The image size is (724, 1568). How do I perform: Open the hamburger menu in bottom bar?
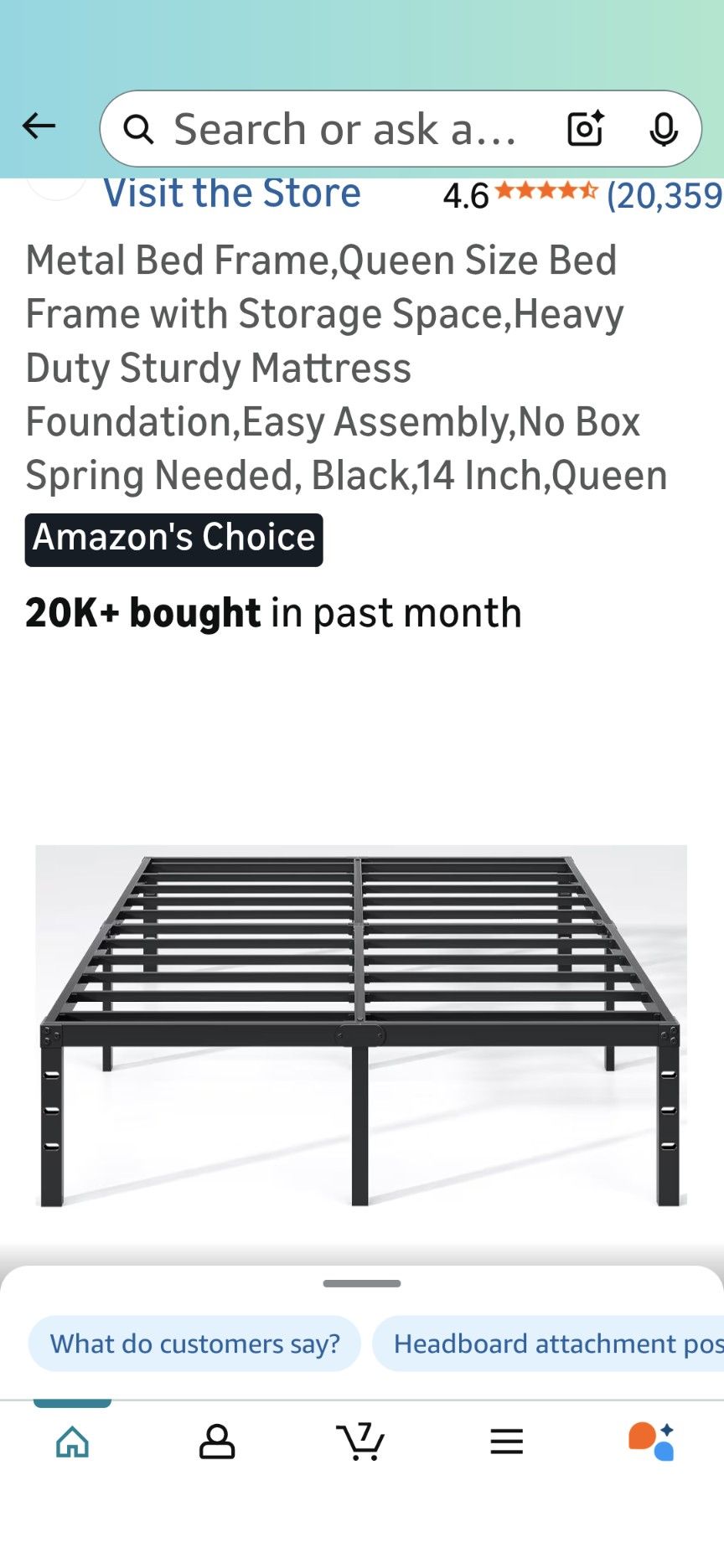click(x=506, y=1441)
